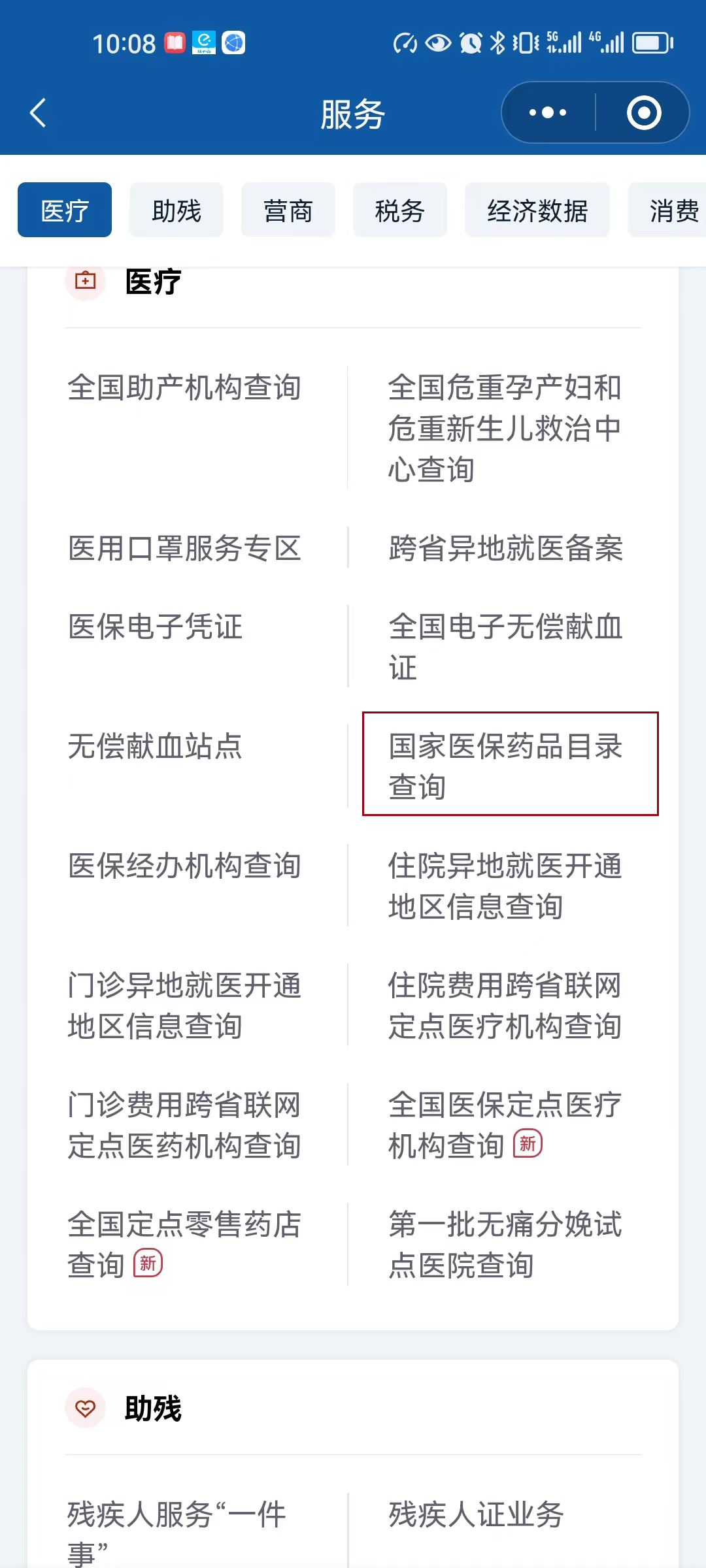Select the 经济数据 tab
Screen dimensions: 706x1568
pos(537,210)
